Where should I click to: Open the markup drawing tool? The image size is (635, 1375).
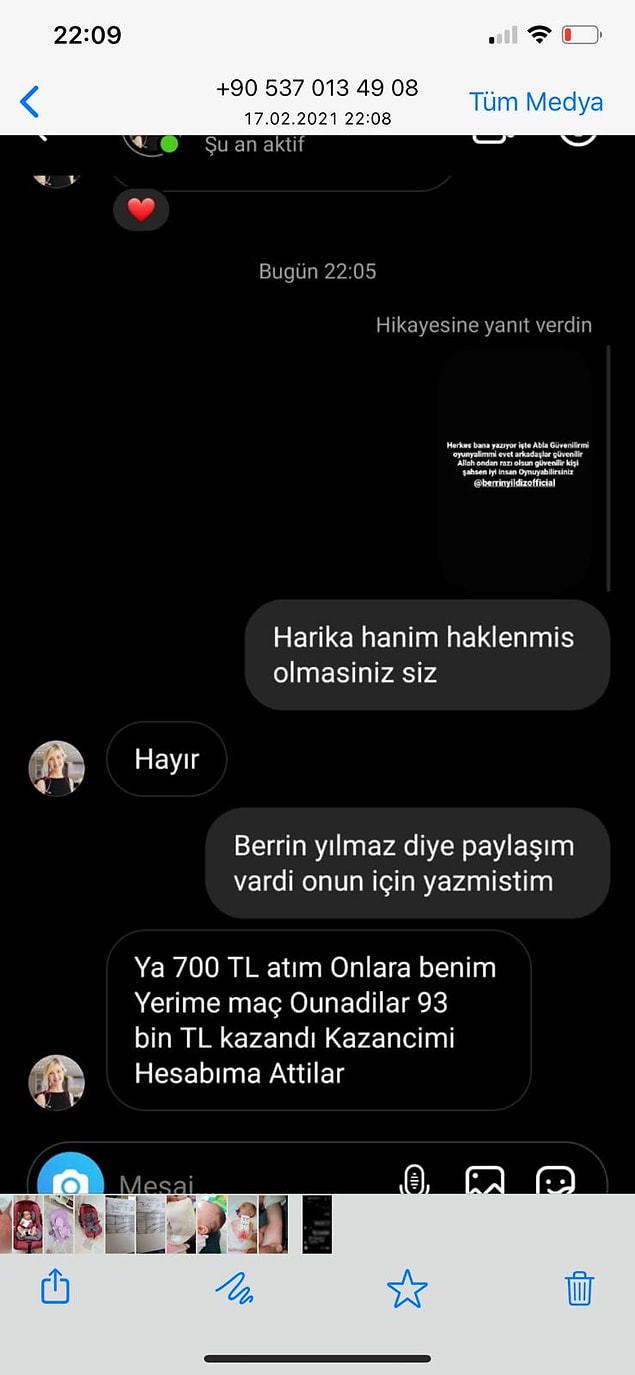tap(234, 1289)
